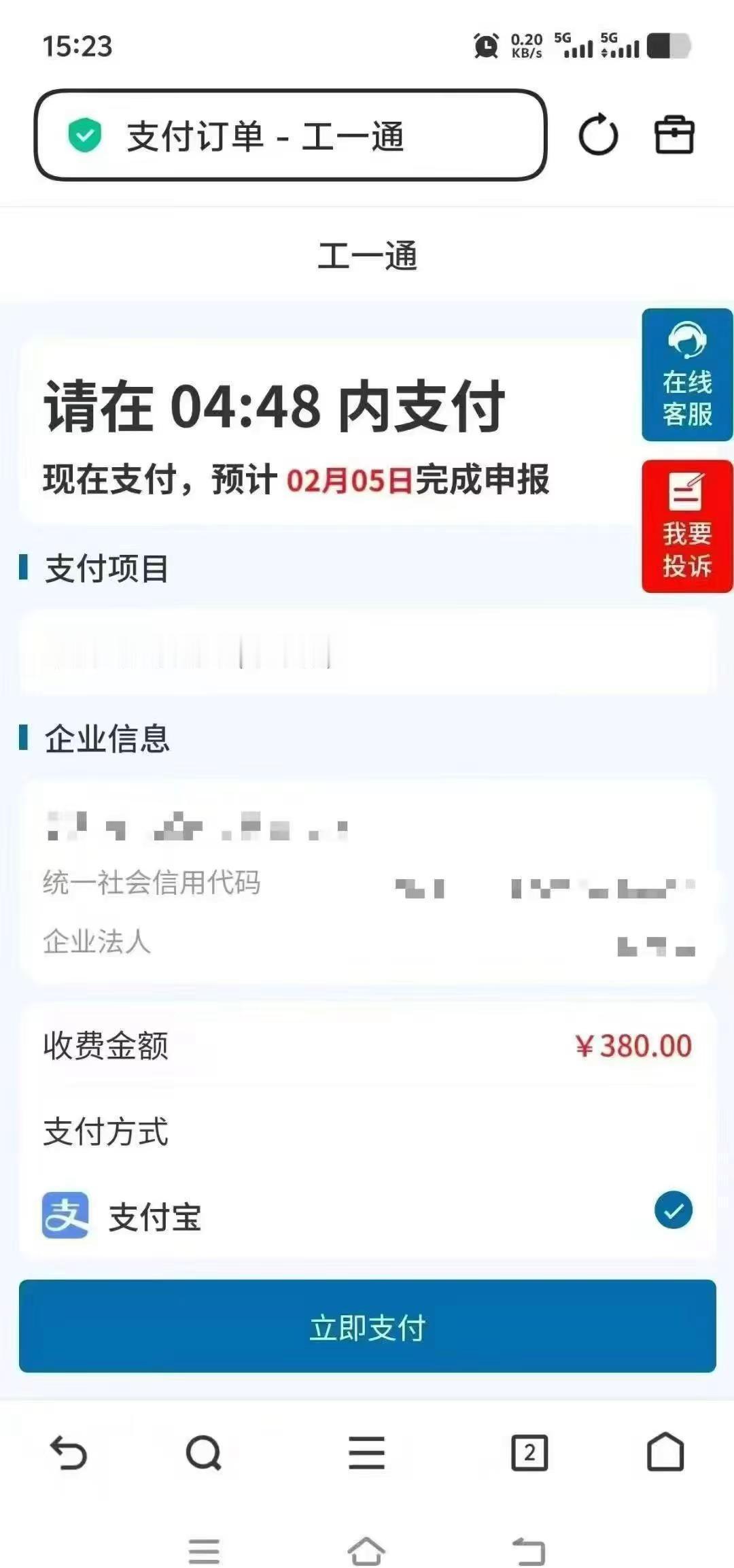
Task: Tap the green security shield in address bar
Action: 83,135
